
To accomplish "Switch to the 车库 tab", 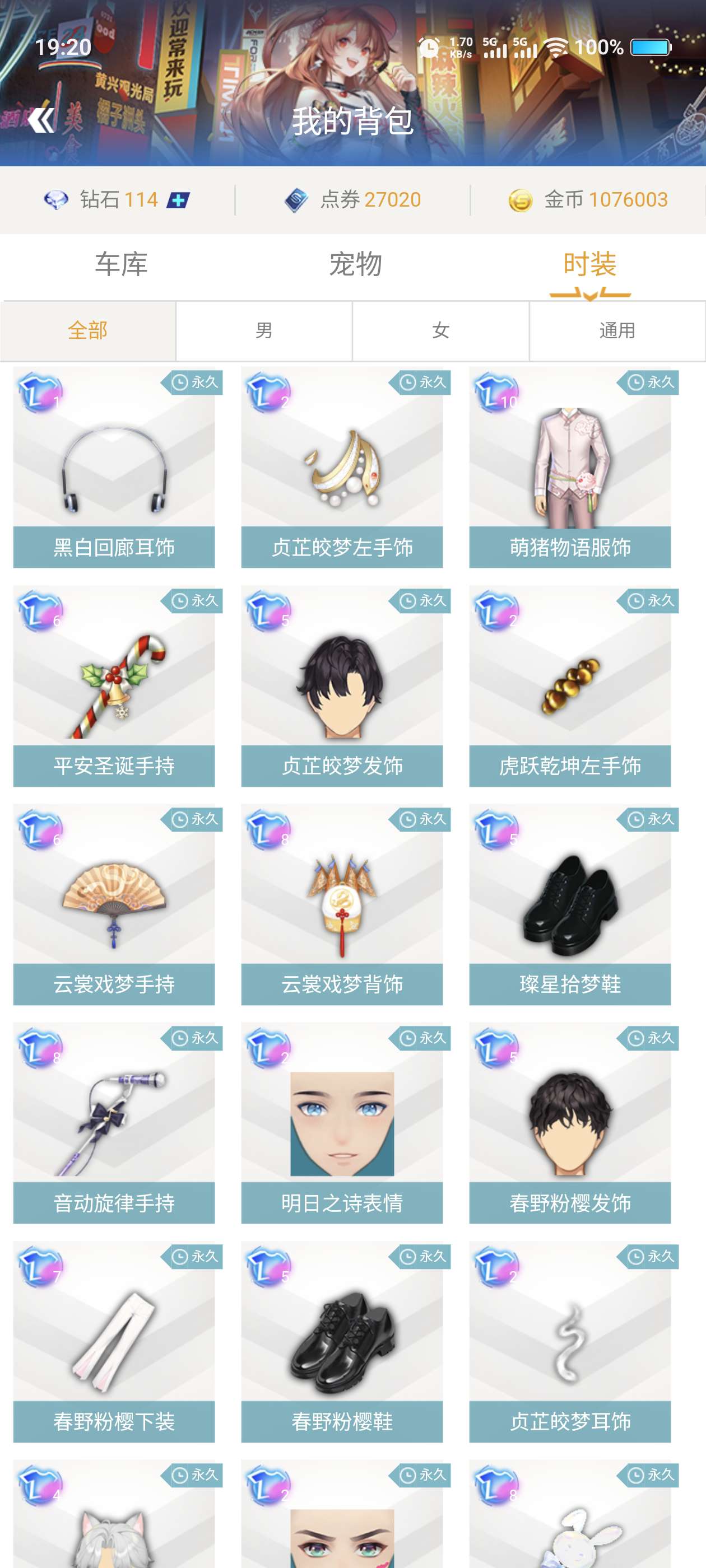I will [x=120, y=265].
